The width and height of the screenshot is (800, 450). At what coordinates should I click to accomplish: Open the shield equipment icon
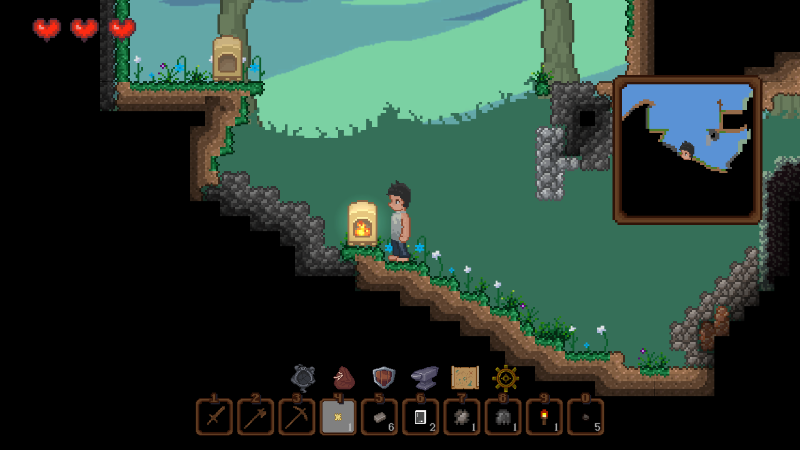pos(384,378)
